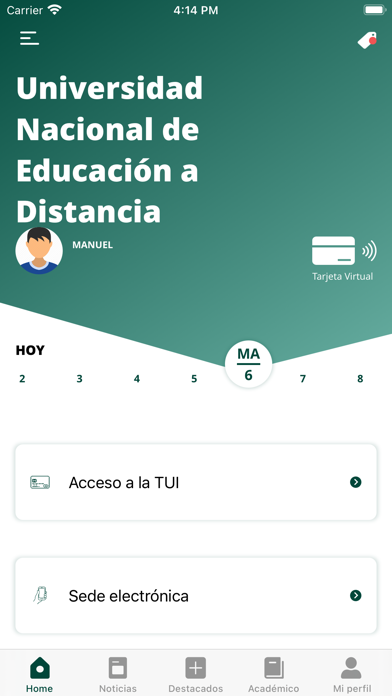
Task: Switch to the Destacados tab
Action: 195,675
